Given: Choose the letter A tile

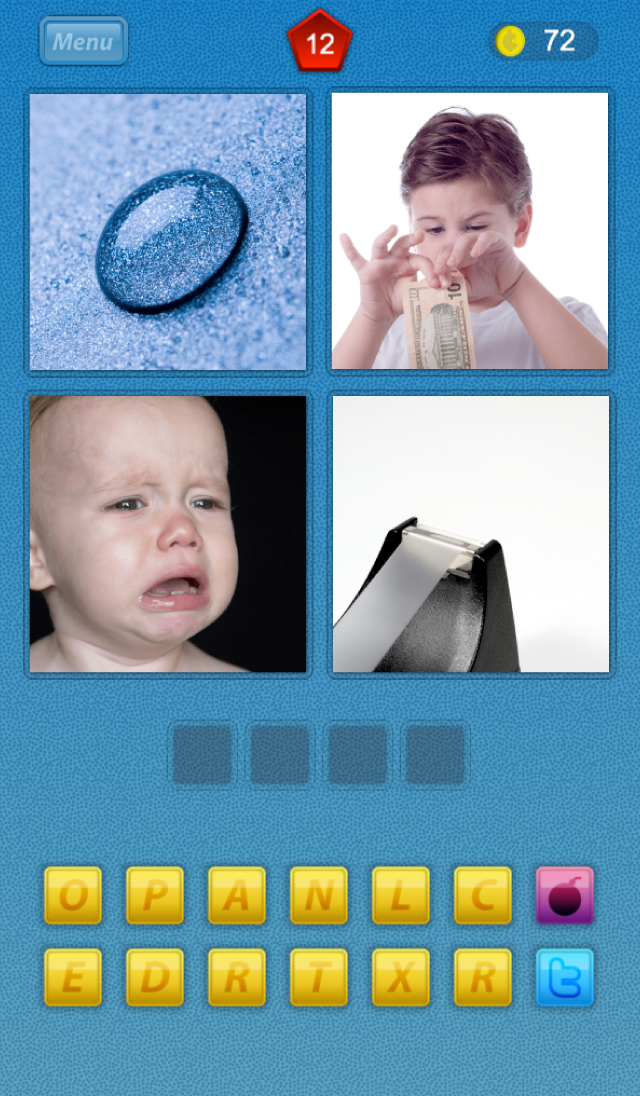Looking at the screenshot, I should click(x=237, y=895).
